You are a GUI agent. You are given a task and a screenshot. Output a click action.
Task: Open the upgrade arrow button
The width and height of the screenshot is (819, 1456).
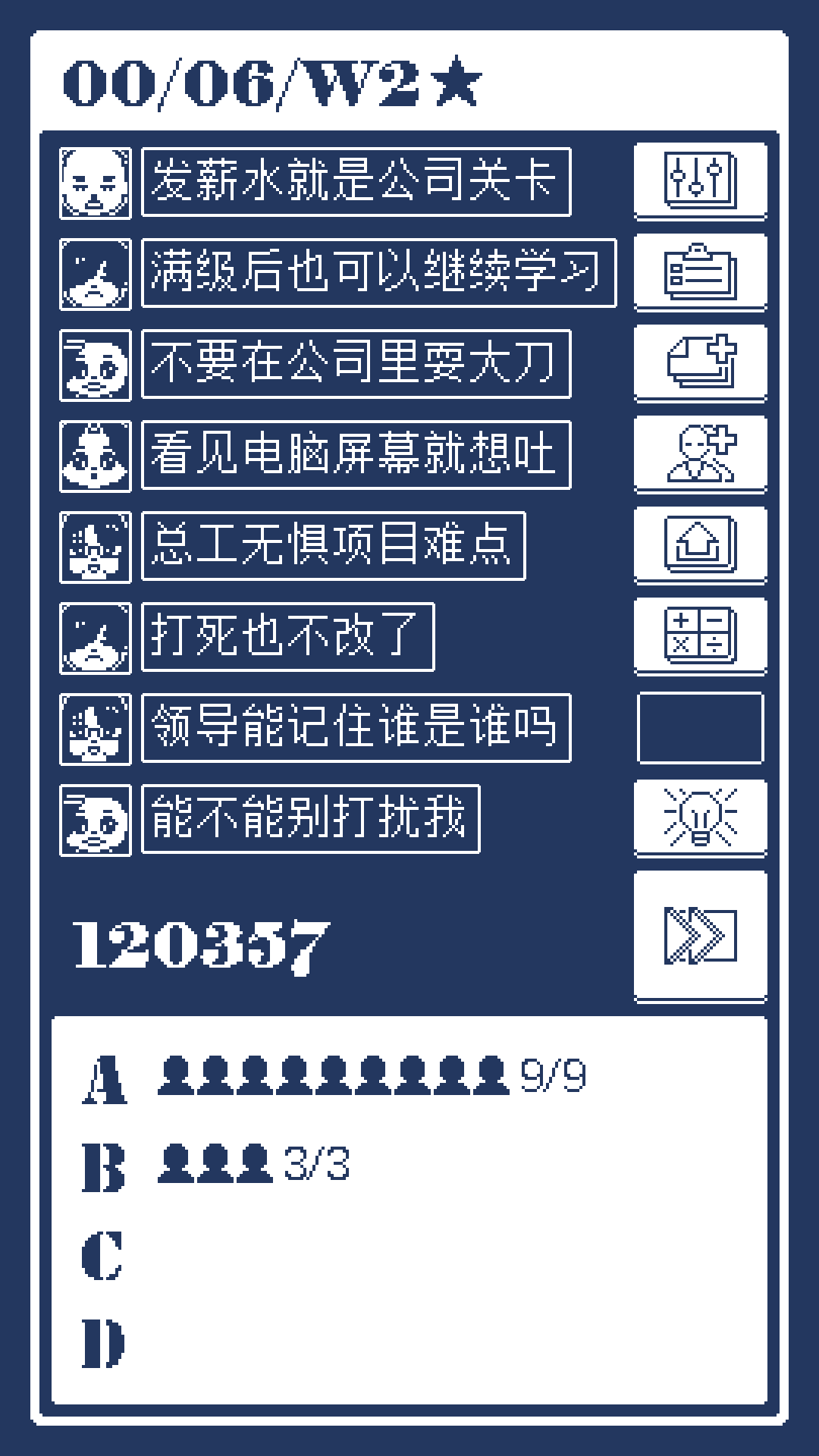click(x=700, y=544)
